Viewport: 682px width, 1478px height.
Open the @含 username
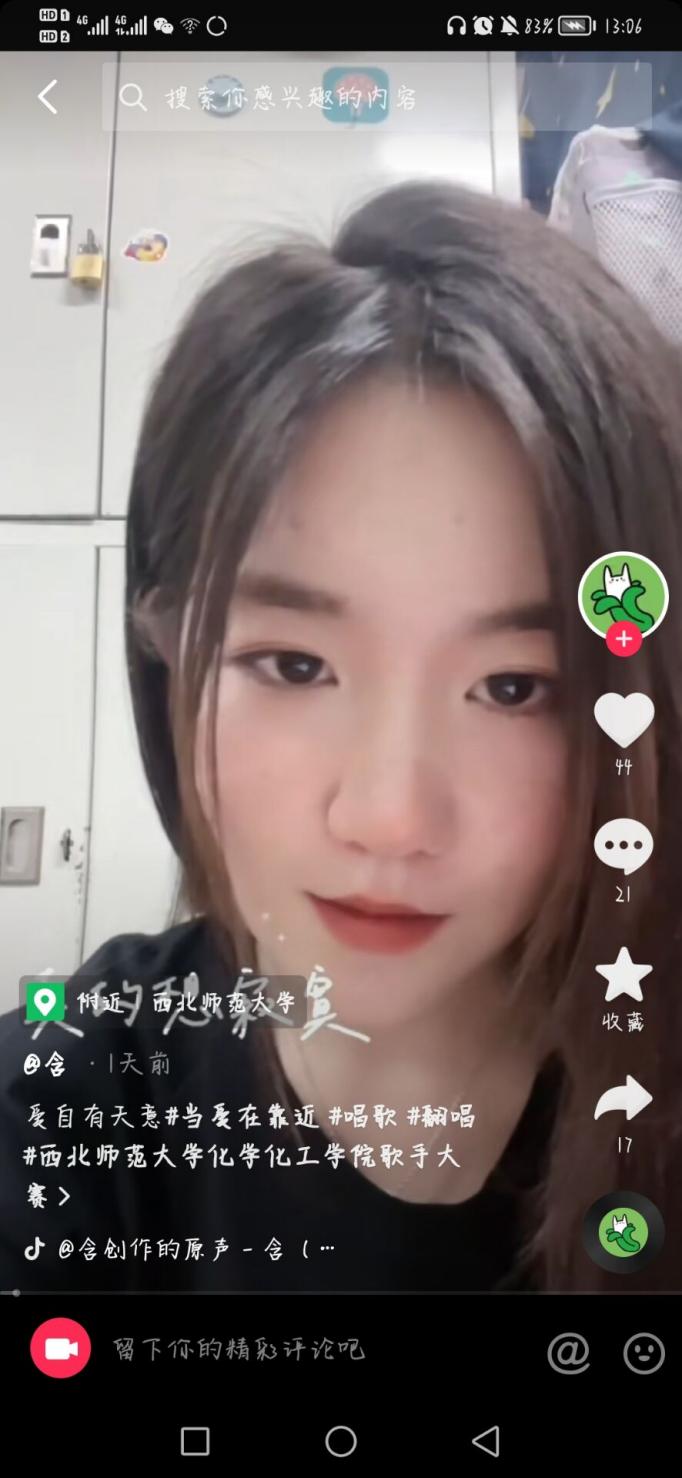pos(46,1064)
